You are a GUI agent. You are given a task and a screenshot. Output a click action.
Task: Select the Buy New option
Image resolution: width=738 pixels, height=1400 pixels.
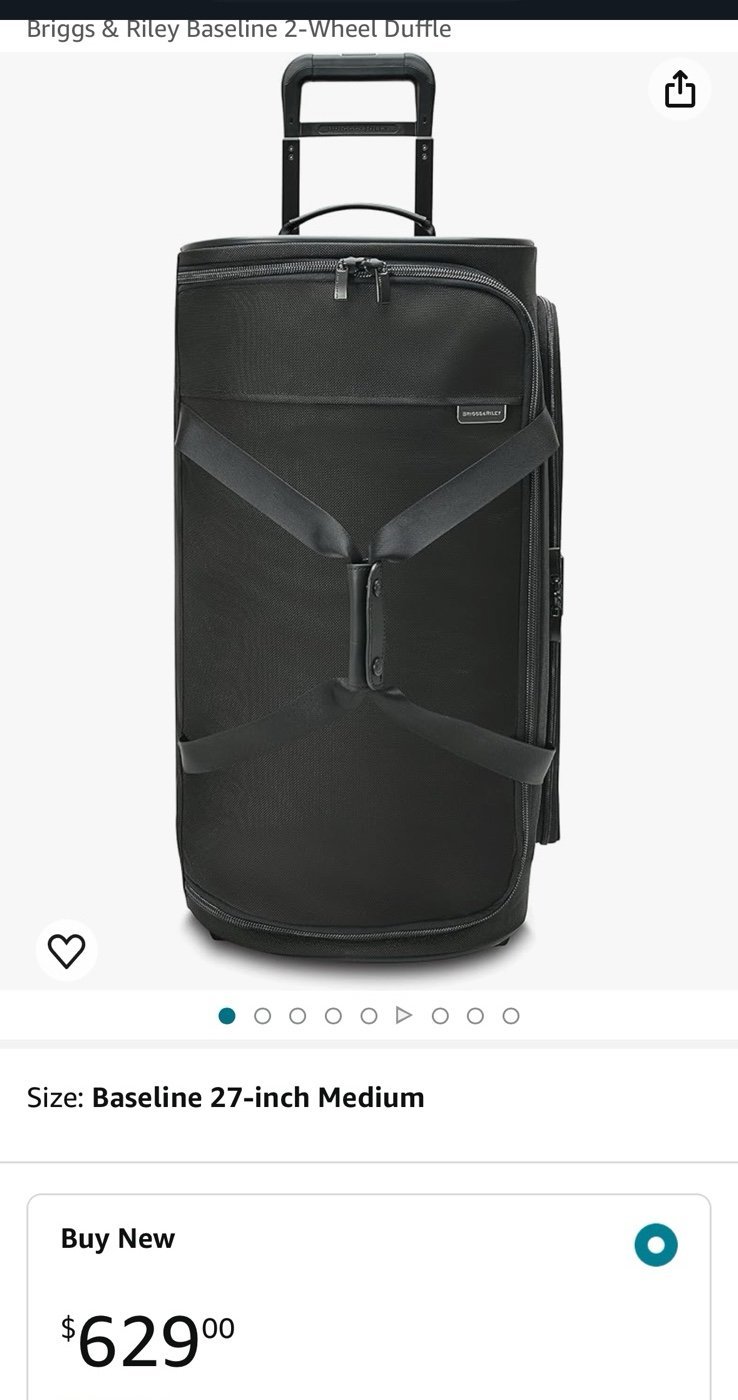pos(656,1245)
